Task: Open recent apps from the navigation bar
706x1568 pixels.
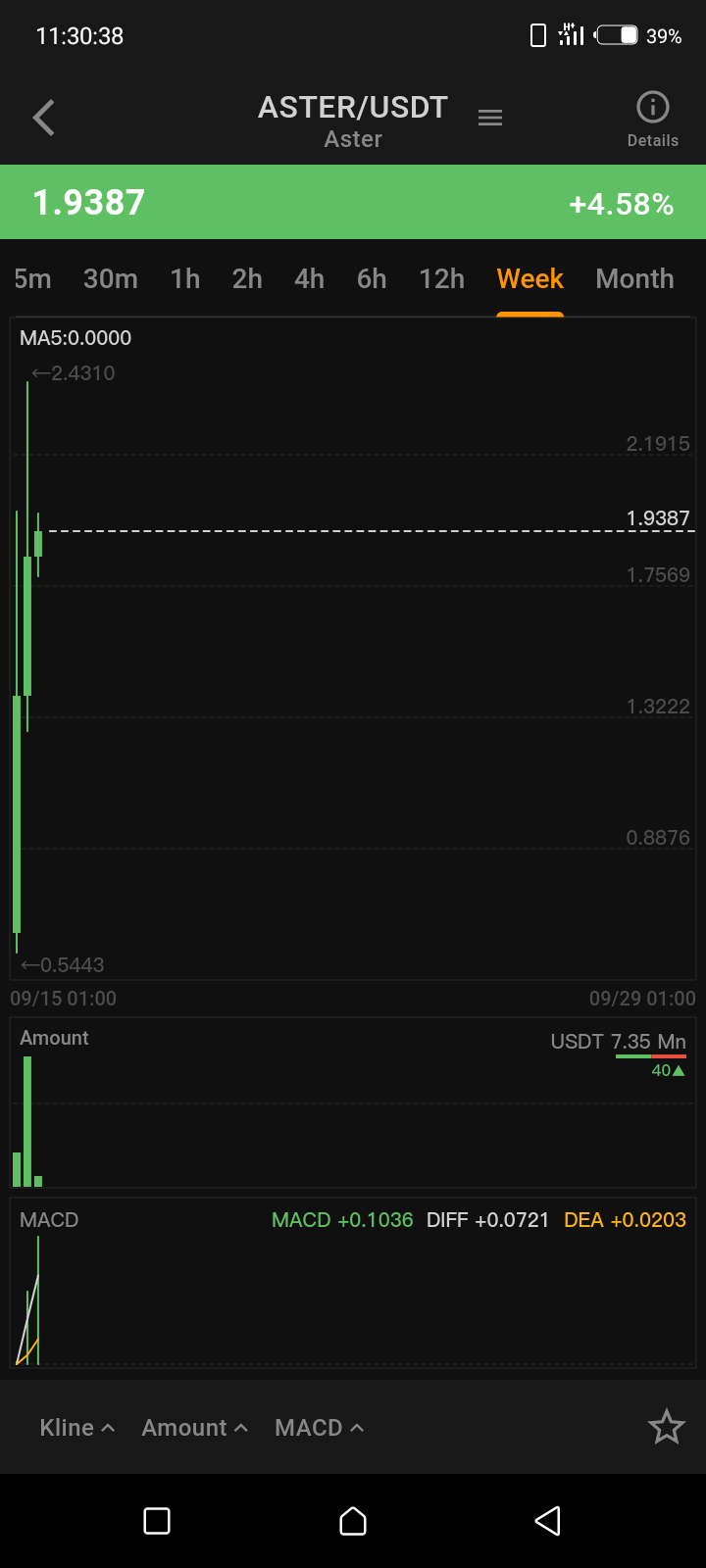Action: click(157, 1521)
